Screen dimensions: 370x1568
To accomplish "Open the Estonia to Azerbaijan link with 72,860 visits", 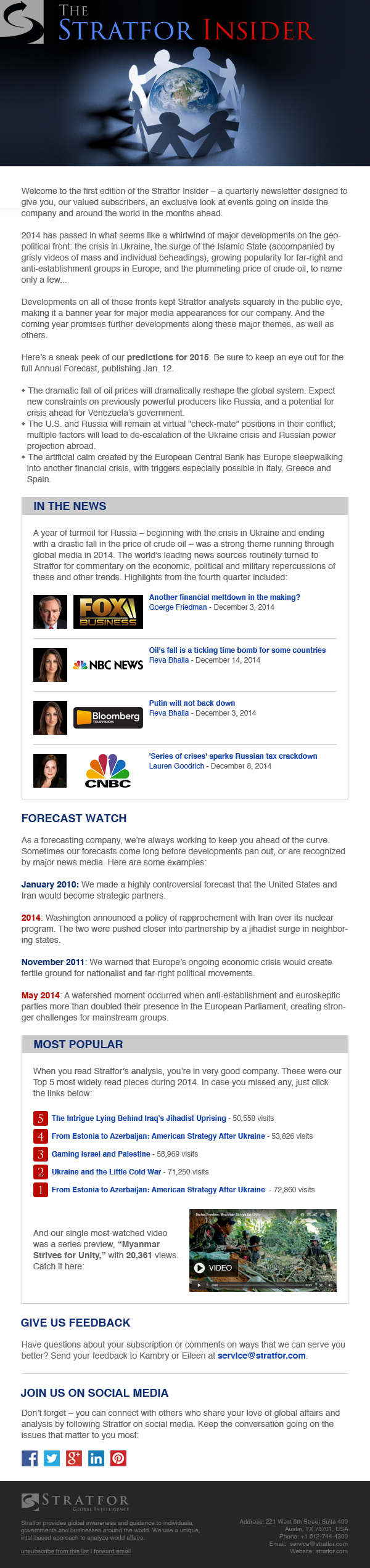I will click(158, 1190).
